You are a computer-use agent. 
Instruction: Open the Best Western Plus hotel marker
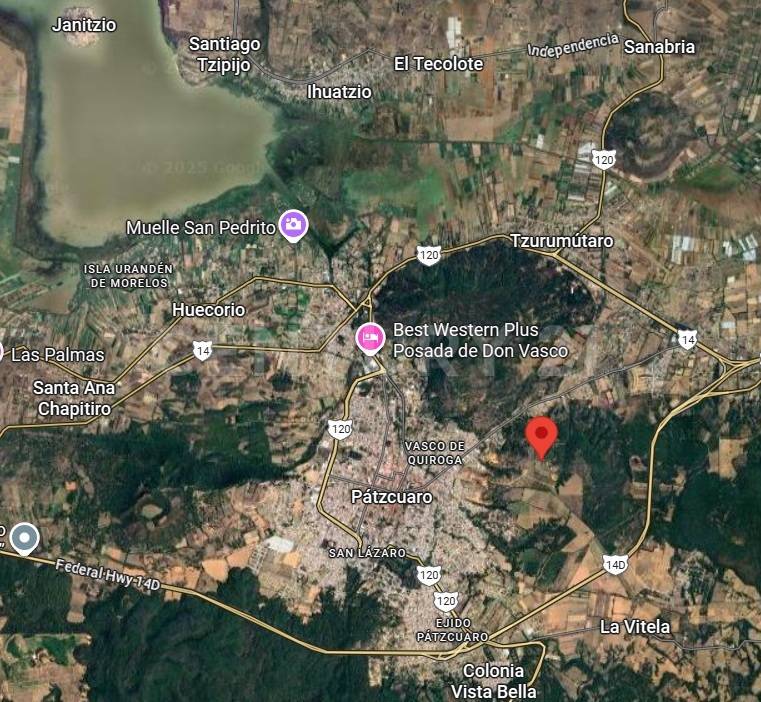pos(370,339)
